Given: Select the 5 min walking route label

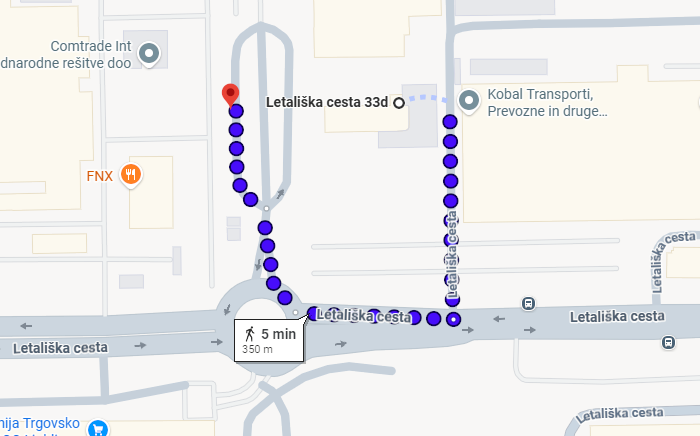Looking at the screenshot, I should (269, 340).
